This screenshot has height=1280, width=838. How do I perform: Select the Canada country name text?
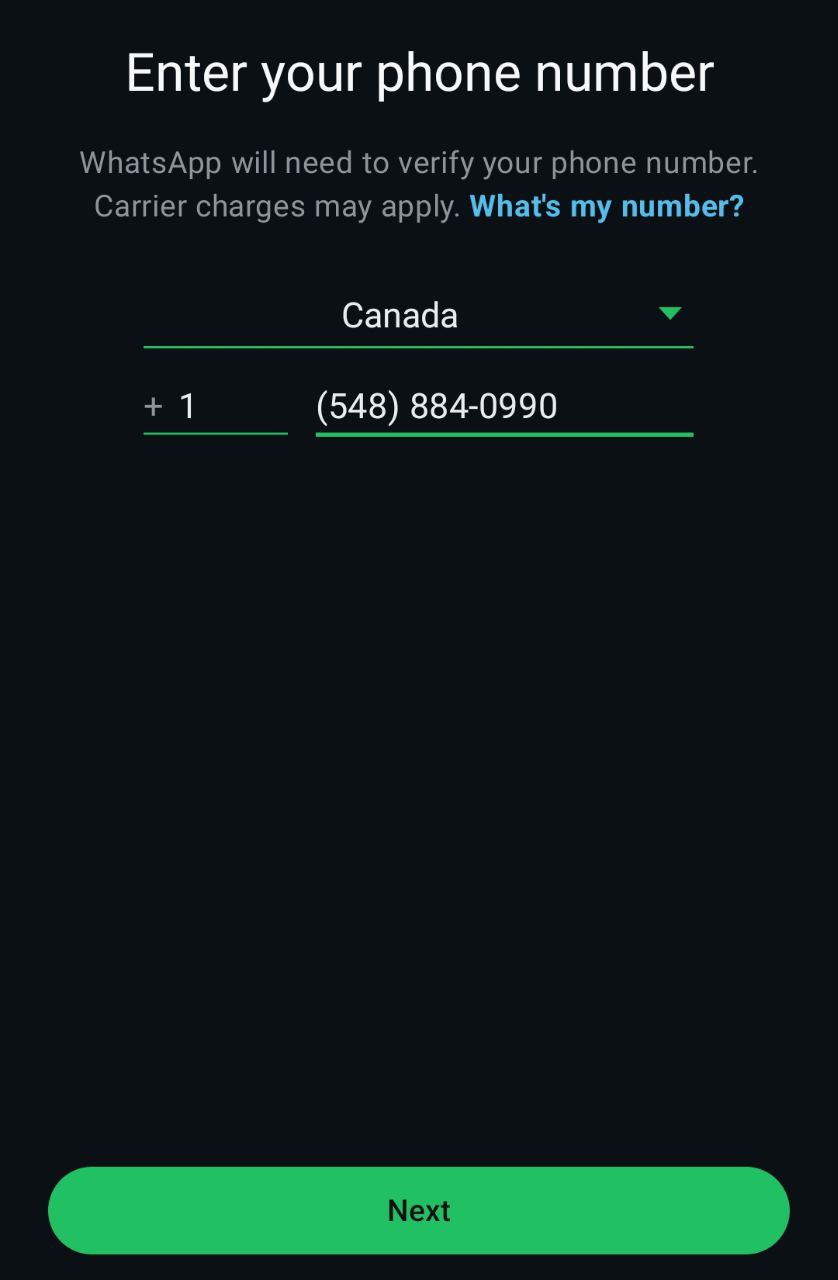point(399,315)
